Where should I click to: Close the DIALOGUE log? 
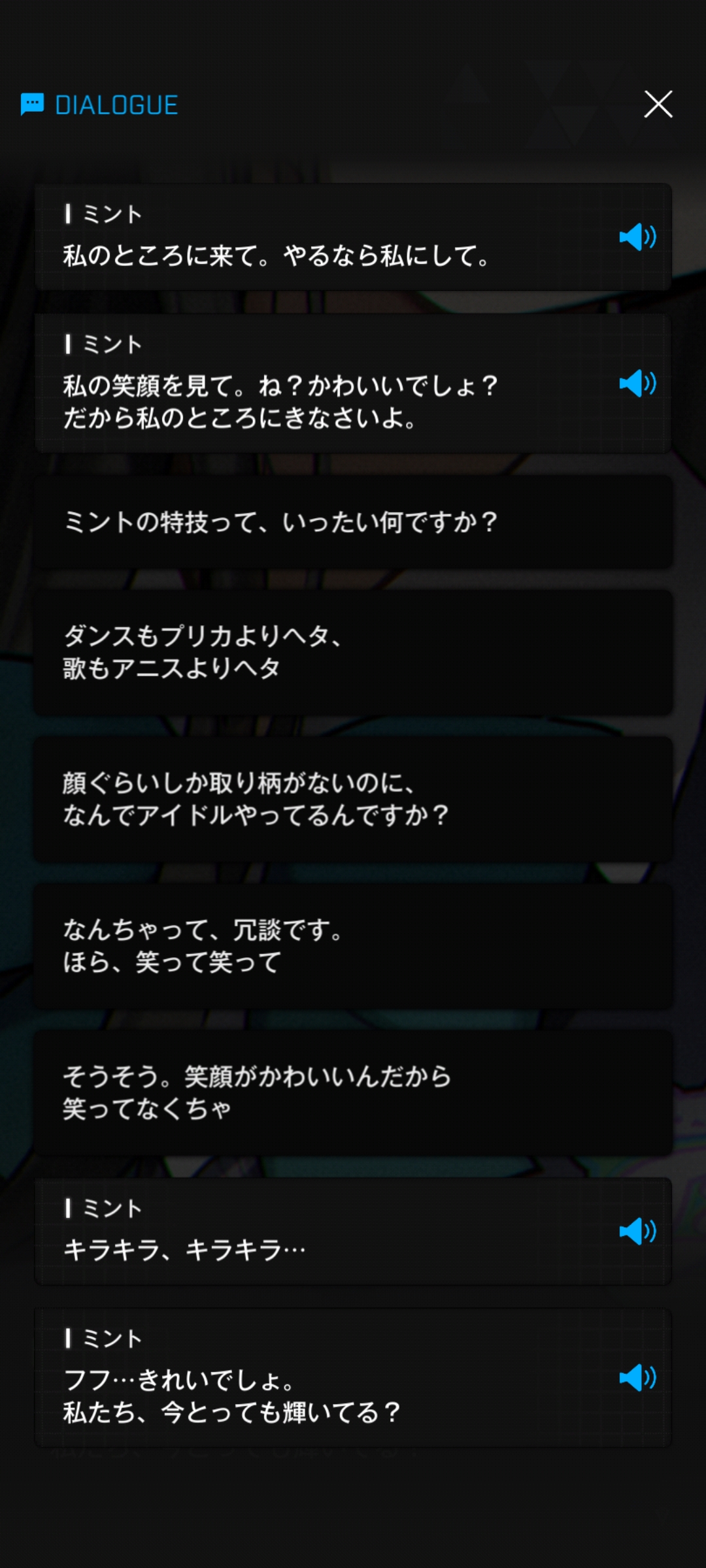coord(658,105)
